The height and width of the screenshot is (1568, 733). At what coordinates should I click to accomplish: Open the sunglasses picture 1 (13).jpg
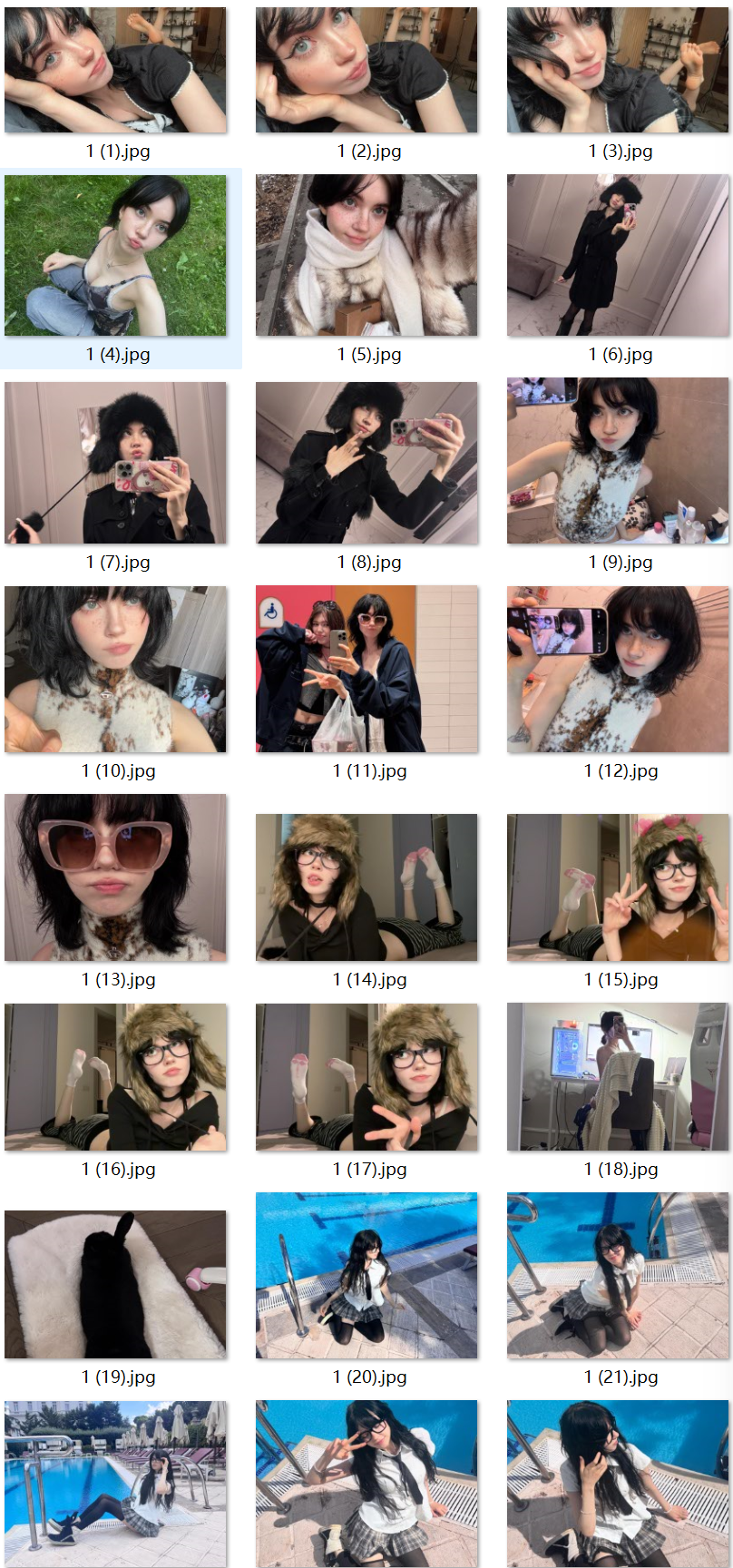115,877
